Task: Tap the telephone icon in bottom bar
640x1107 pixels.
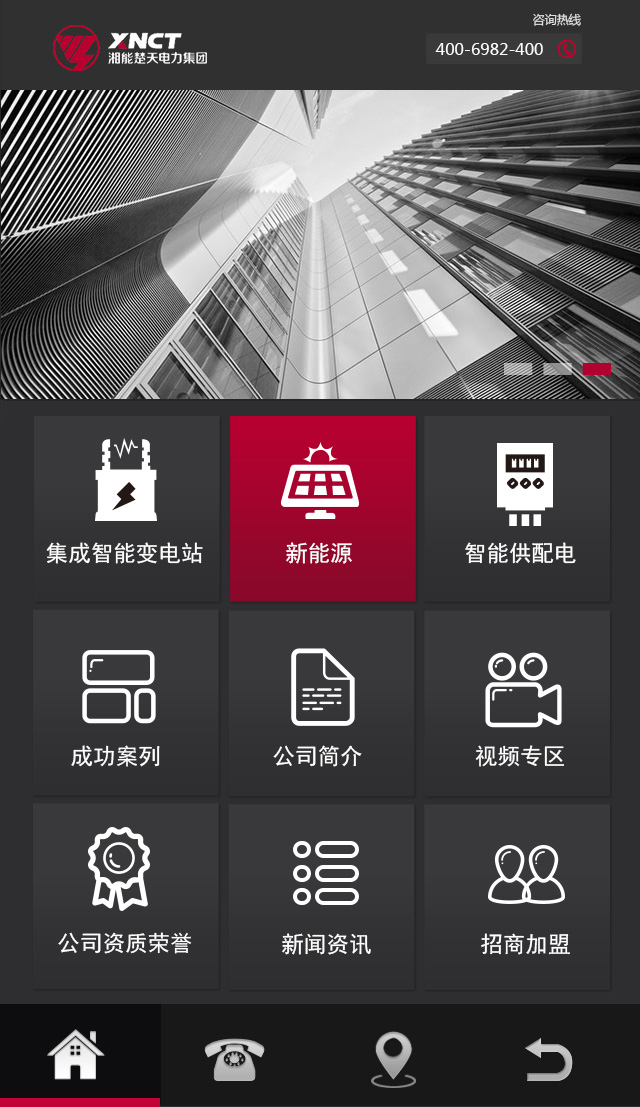Action: tap(235, 1057)
